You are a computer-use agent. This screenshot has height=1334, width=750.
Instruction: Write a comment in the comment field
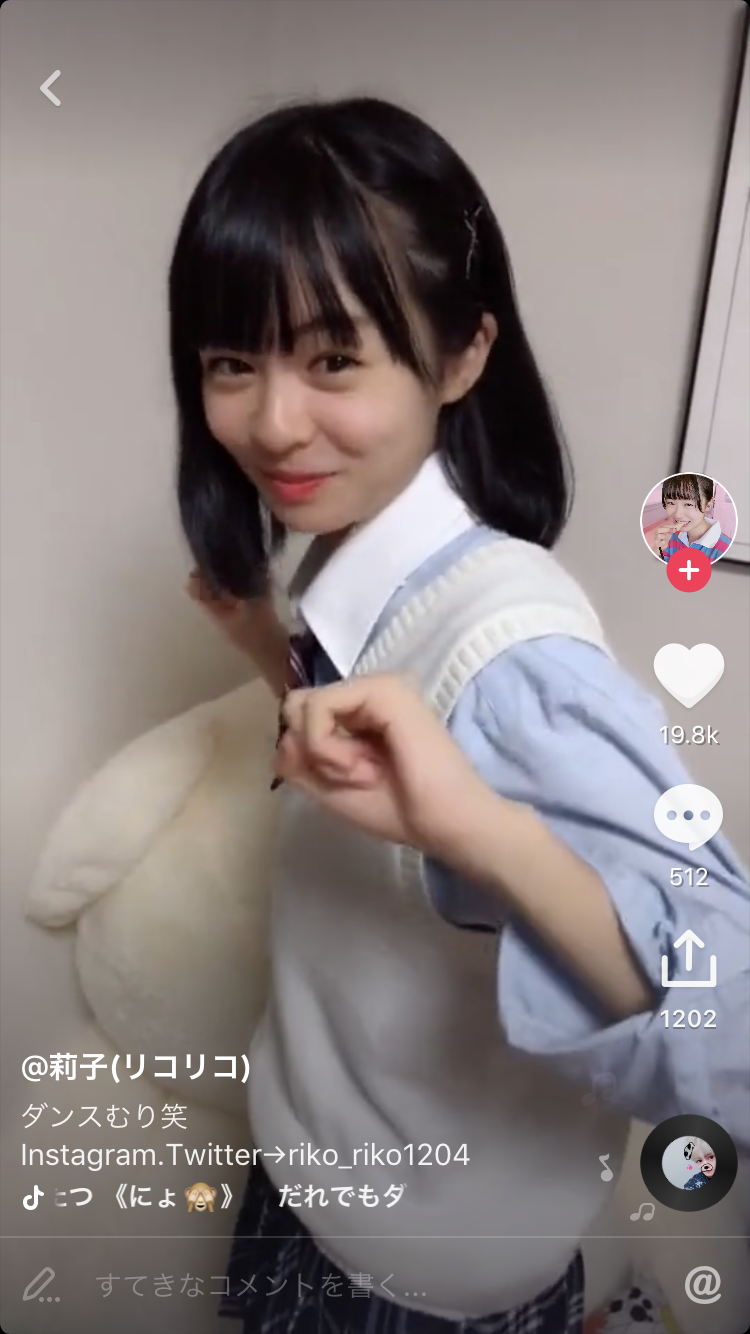pos(260,1285)
